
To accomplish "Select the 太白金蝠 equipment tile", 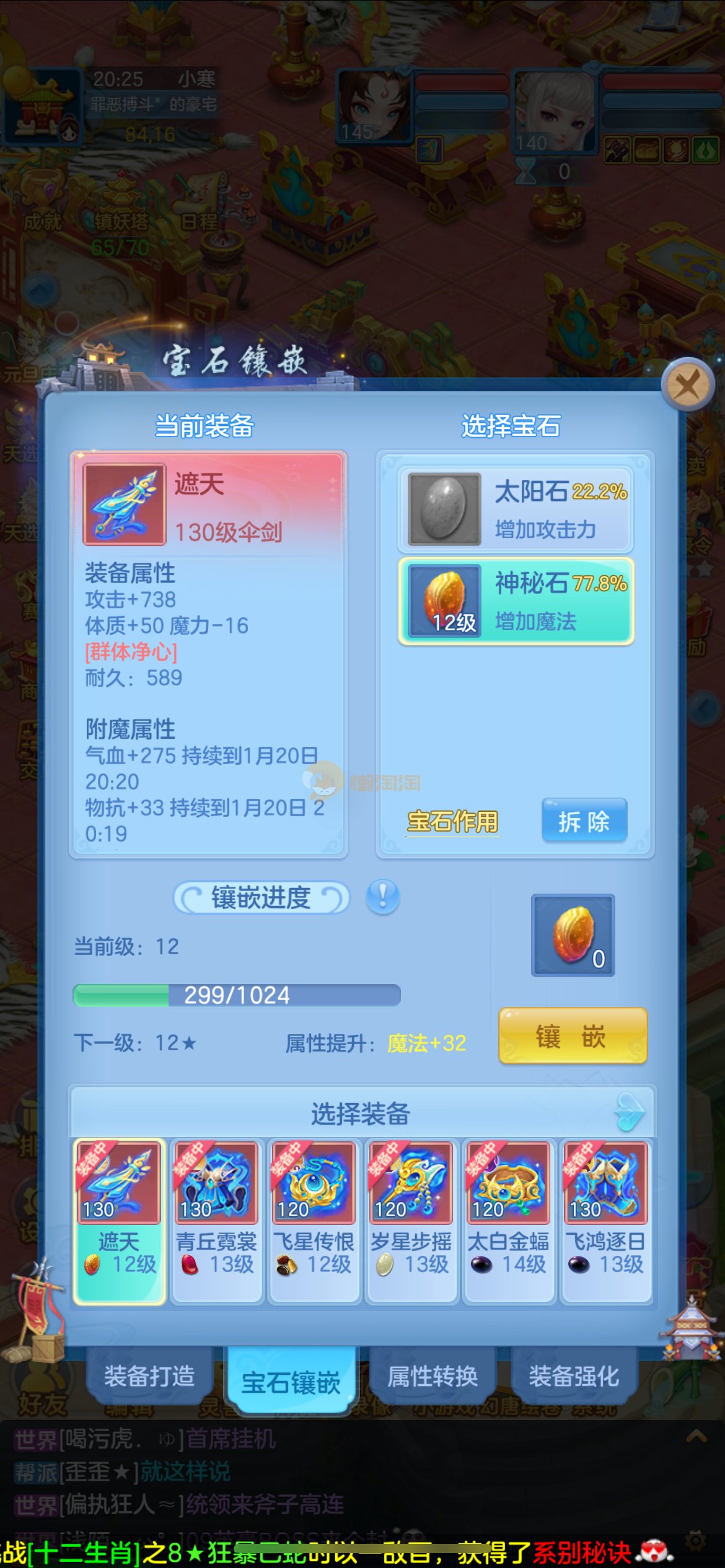I will coord(509,1220).
